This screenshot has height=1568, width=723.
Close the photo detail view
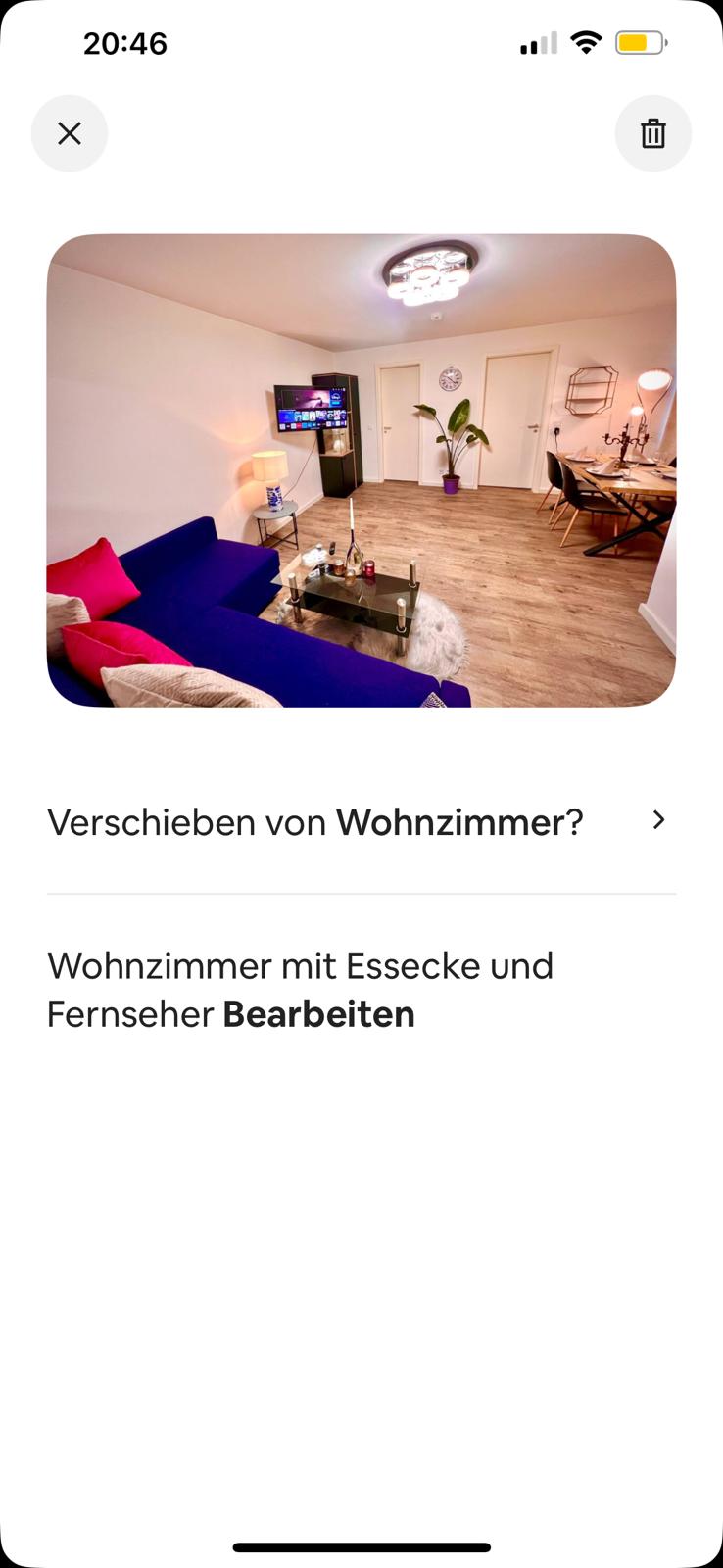70,133
